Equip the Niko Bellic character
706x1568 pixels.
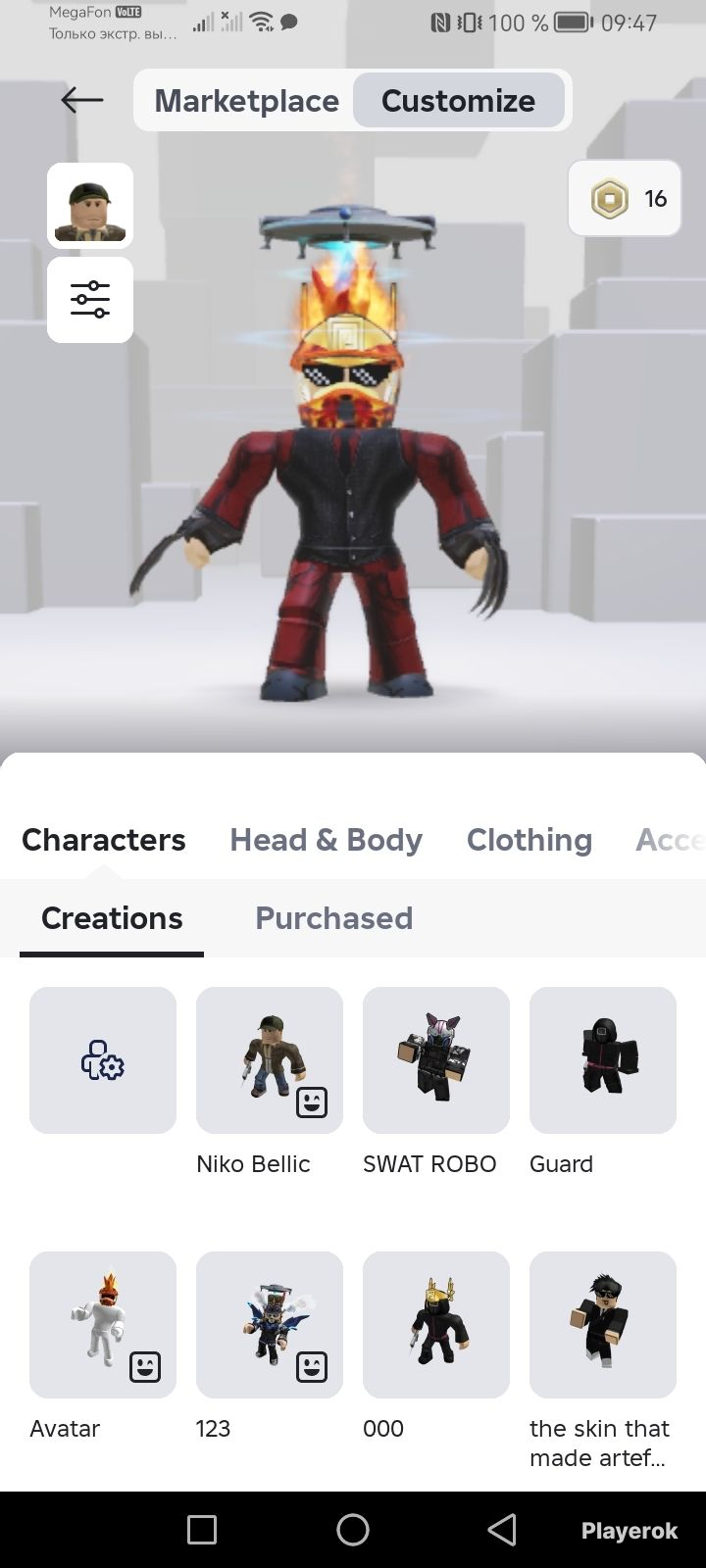coord(270,1060)
